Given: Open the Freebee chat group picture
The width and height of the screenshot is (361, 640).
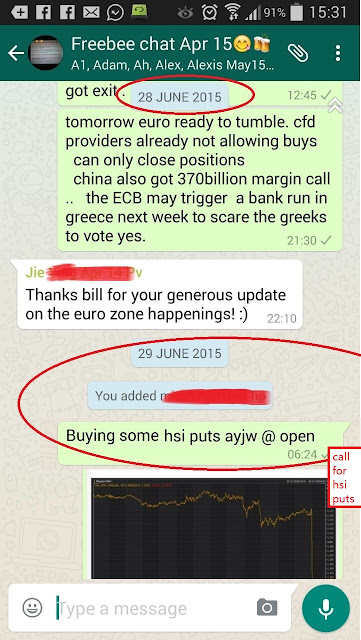Looking at the screenshot, I should coord(46,53).
